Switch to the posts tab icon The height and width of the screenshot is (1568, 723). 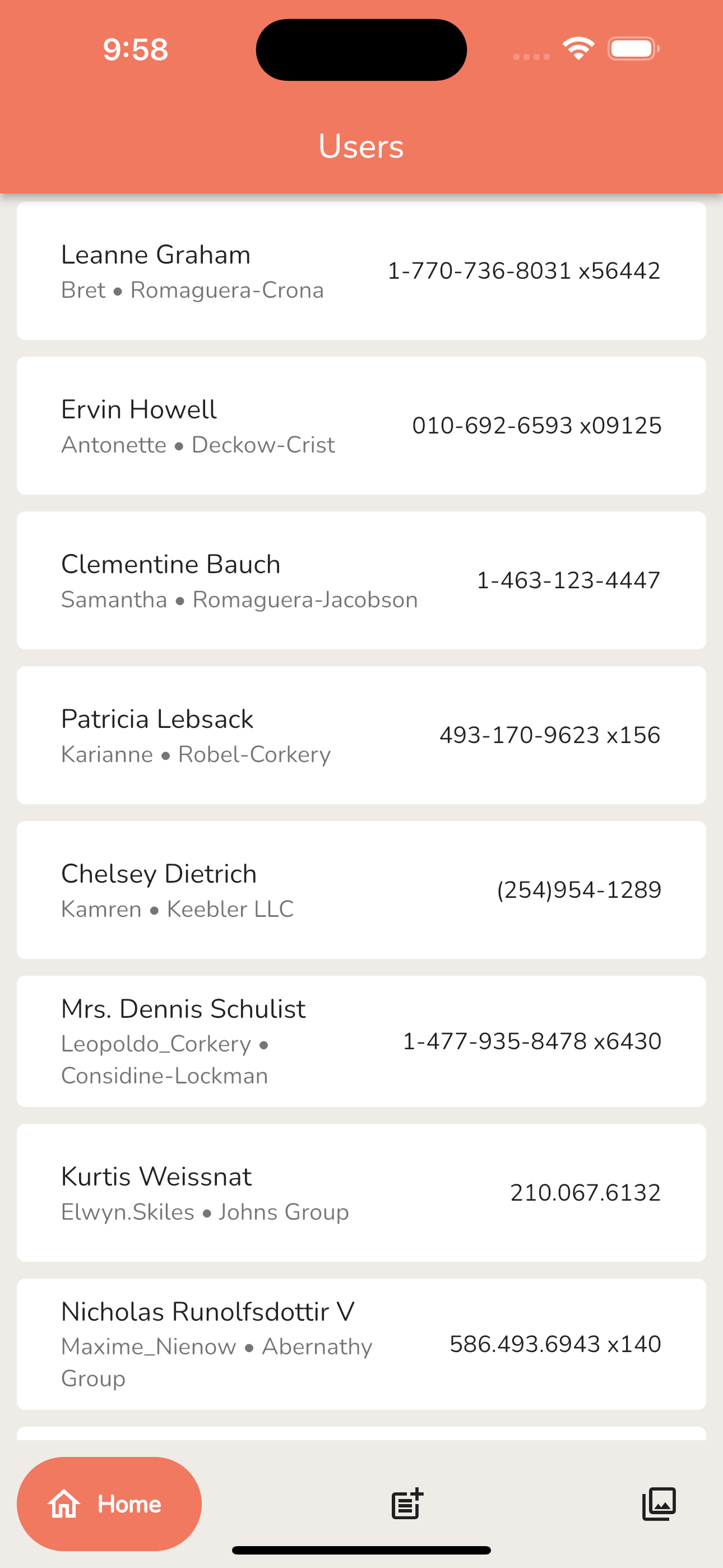pos(406,1504)
